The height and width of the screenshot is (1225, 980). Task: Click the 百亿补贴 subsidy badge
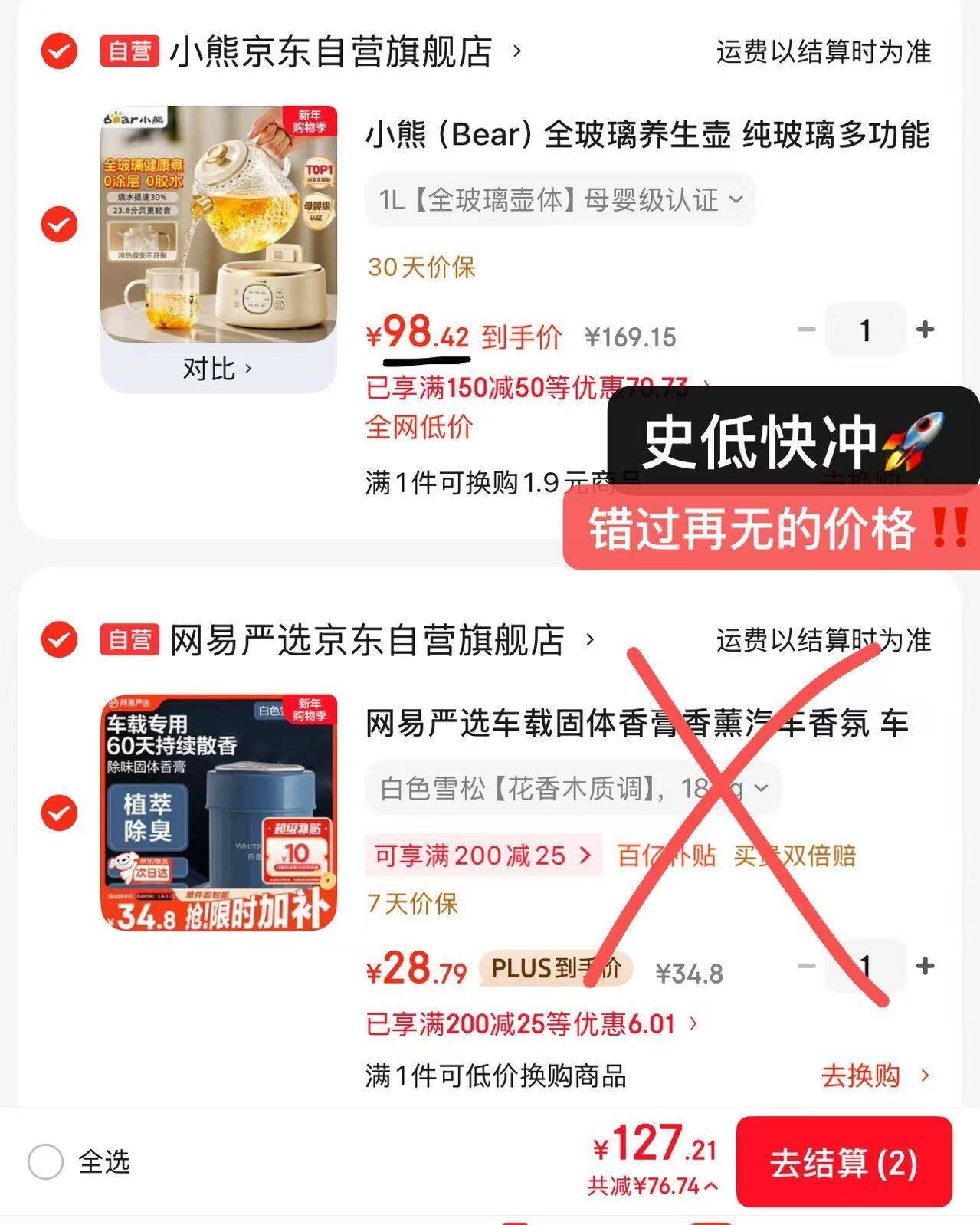(667, 856)
